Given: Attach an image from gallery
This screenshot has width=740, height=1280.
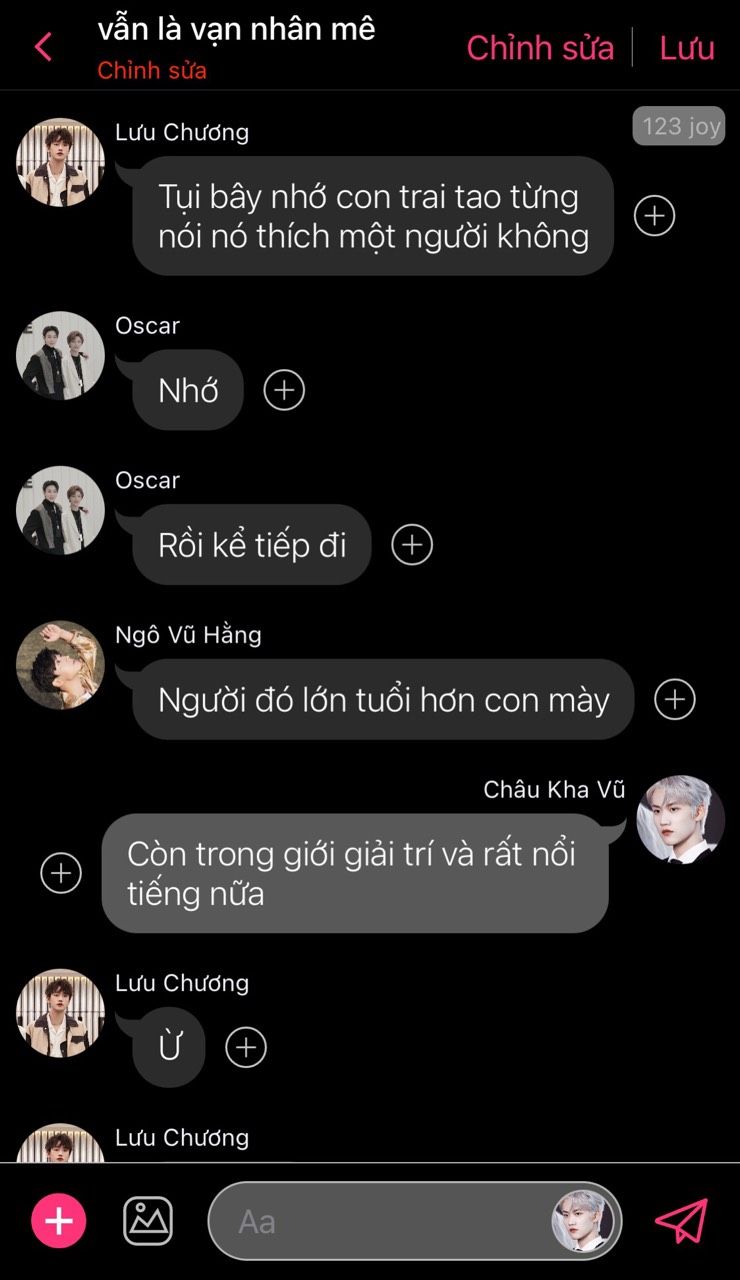Looking at the screenshot, I should coord(148,1221).
